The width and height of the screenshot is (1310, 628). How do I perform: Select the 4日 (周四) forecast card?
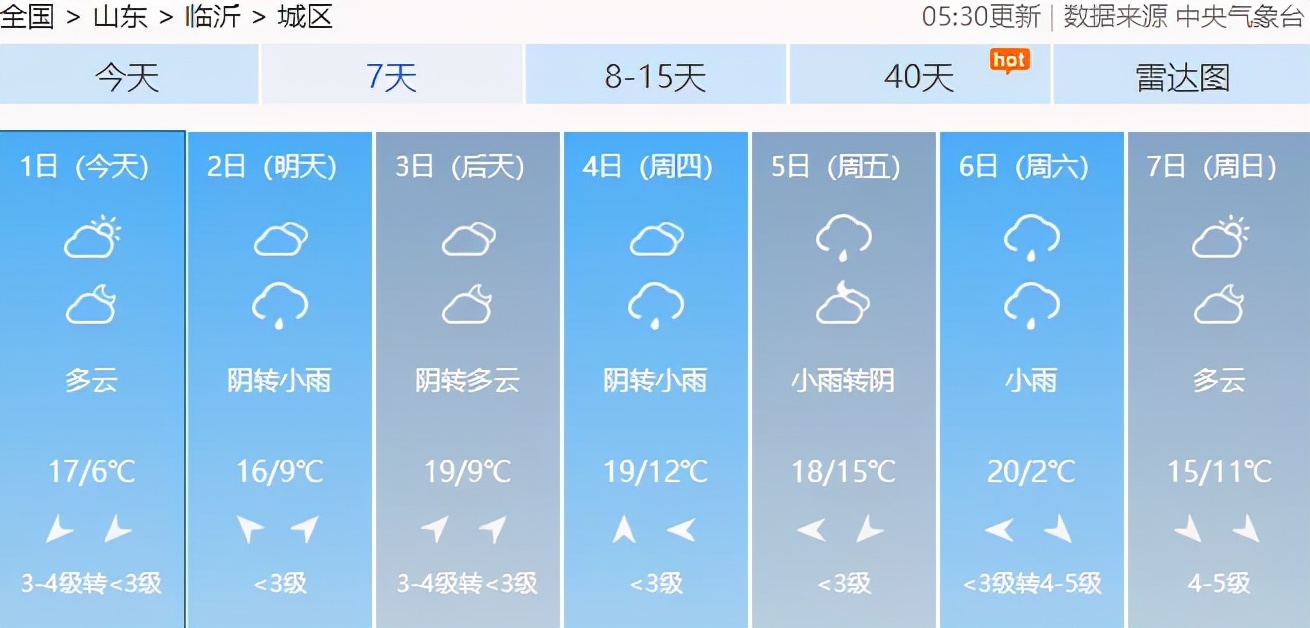click(655, 380)
